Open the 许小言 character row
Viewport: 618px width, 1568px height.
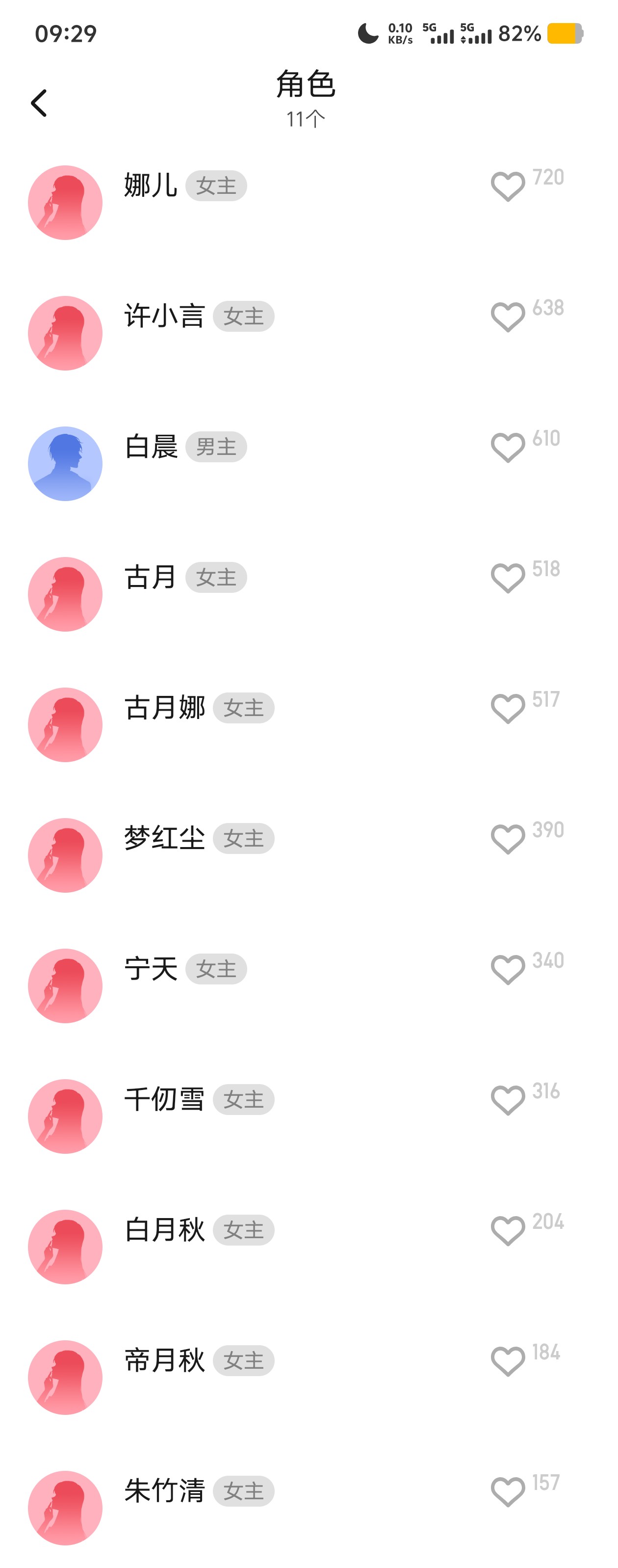pyautogui.click(x=164, y=317)
